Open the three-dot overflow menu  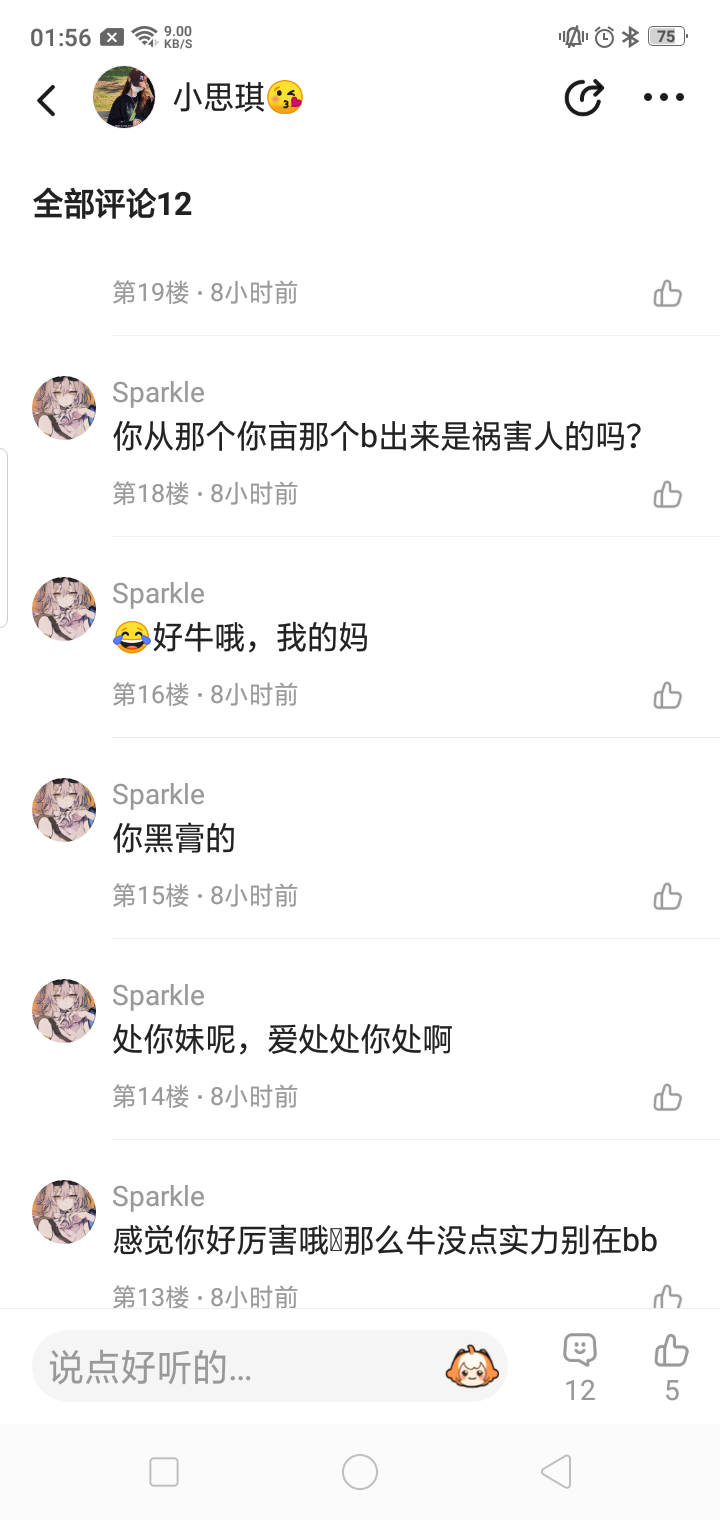(663, 97)
